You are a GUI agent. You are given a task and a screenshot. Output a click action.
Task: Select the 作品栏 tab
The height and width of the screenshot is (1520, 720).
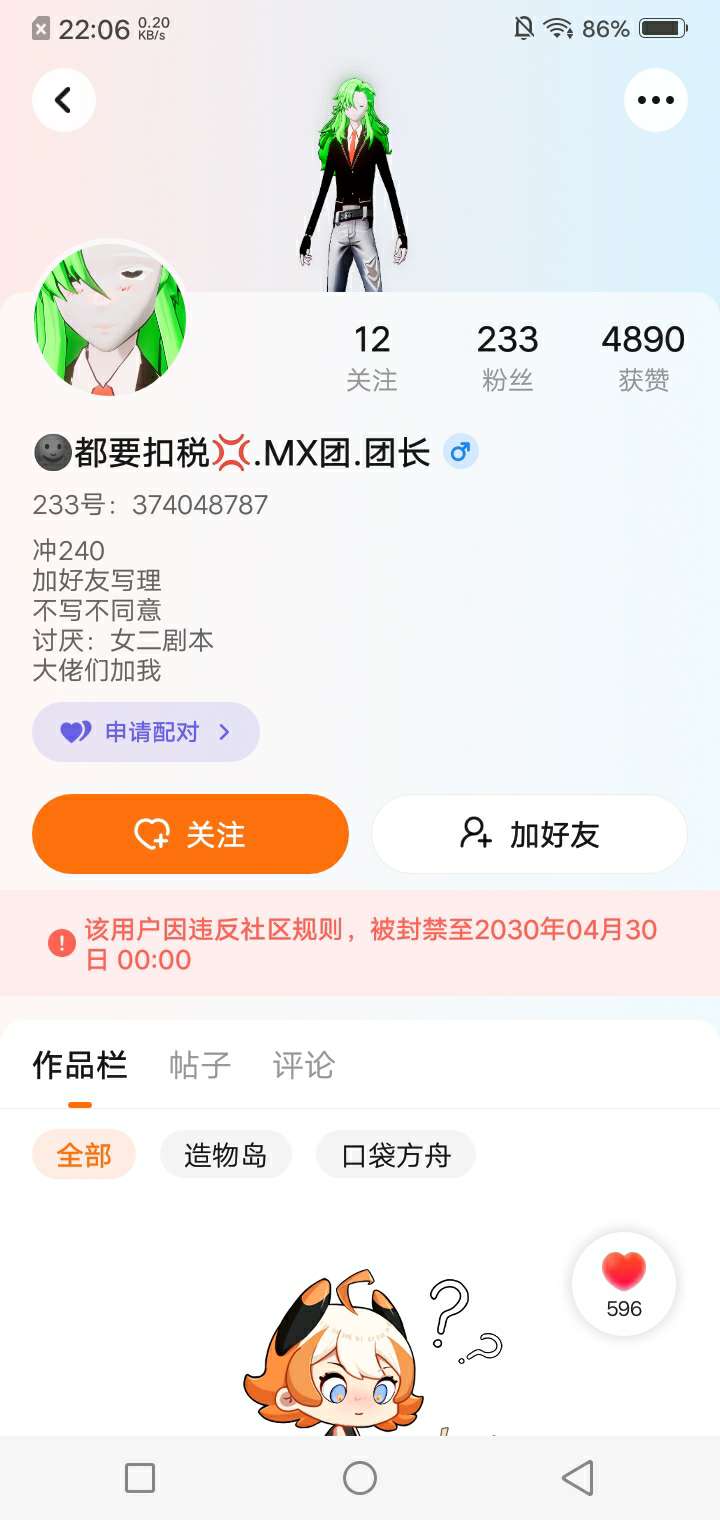(x=80, y=1066)
